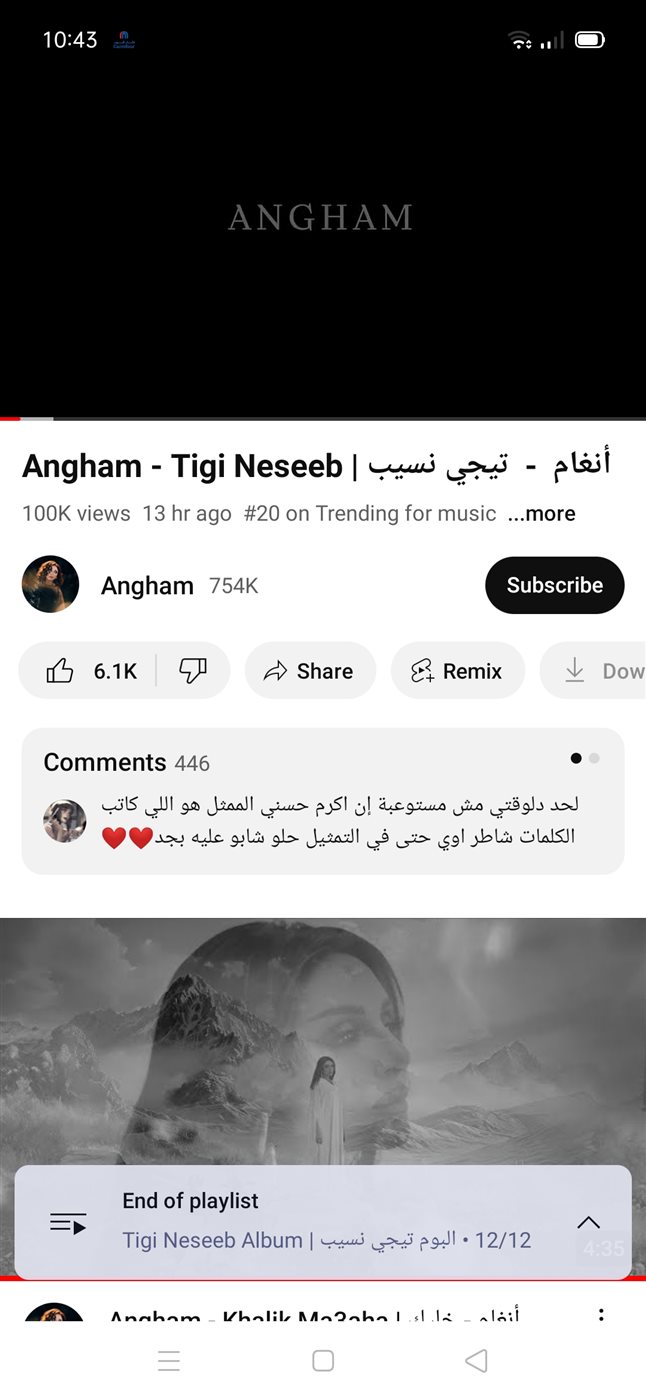Viewport: 646px width, 1400px height.
Task: Go back using the system back button
Action: 477,1360
